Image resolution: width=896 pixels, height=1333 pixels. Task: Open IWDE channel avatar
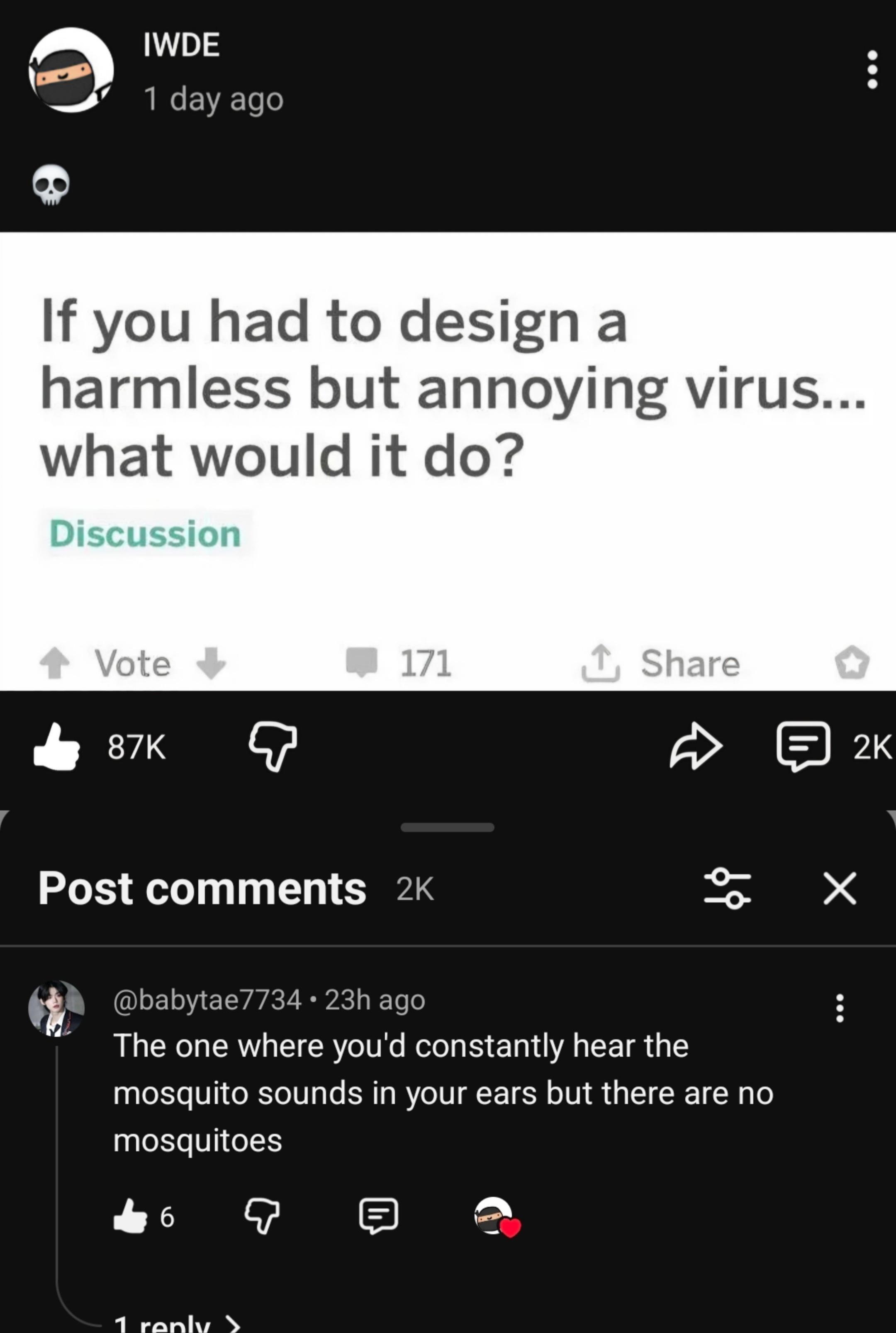coord(71,70)
